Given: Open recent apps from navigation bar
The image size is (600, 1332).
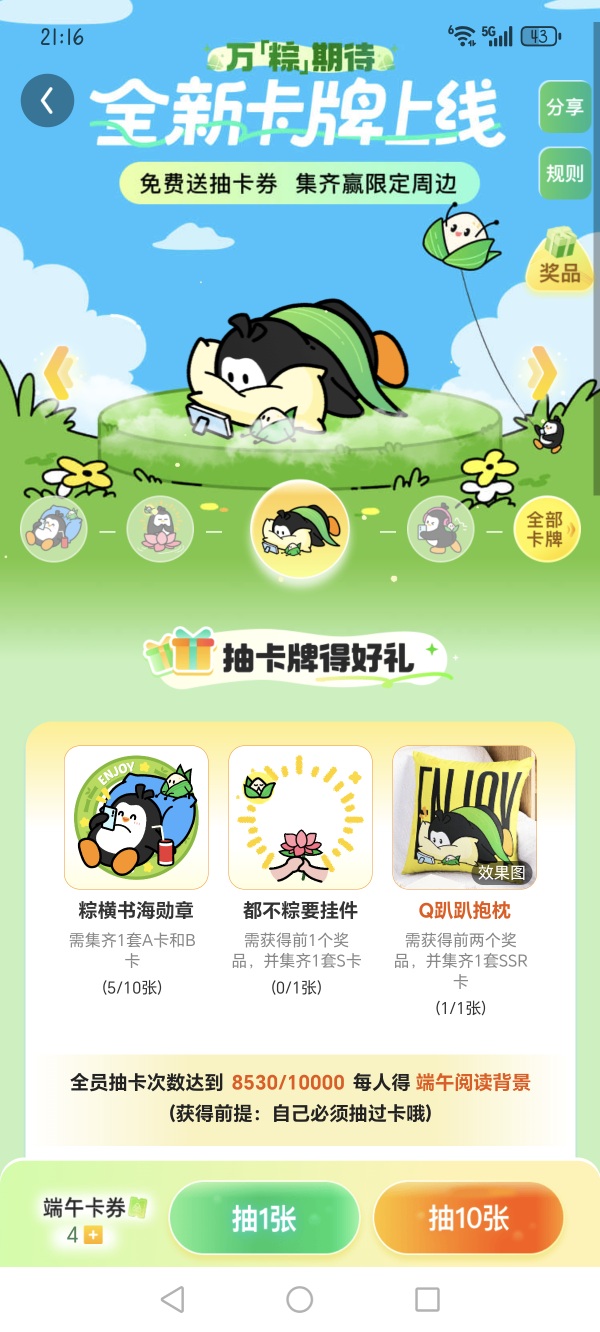Looking at the screenshot, I should point(427,1299).
